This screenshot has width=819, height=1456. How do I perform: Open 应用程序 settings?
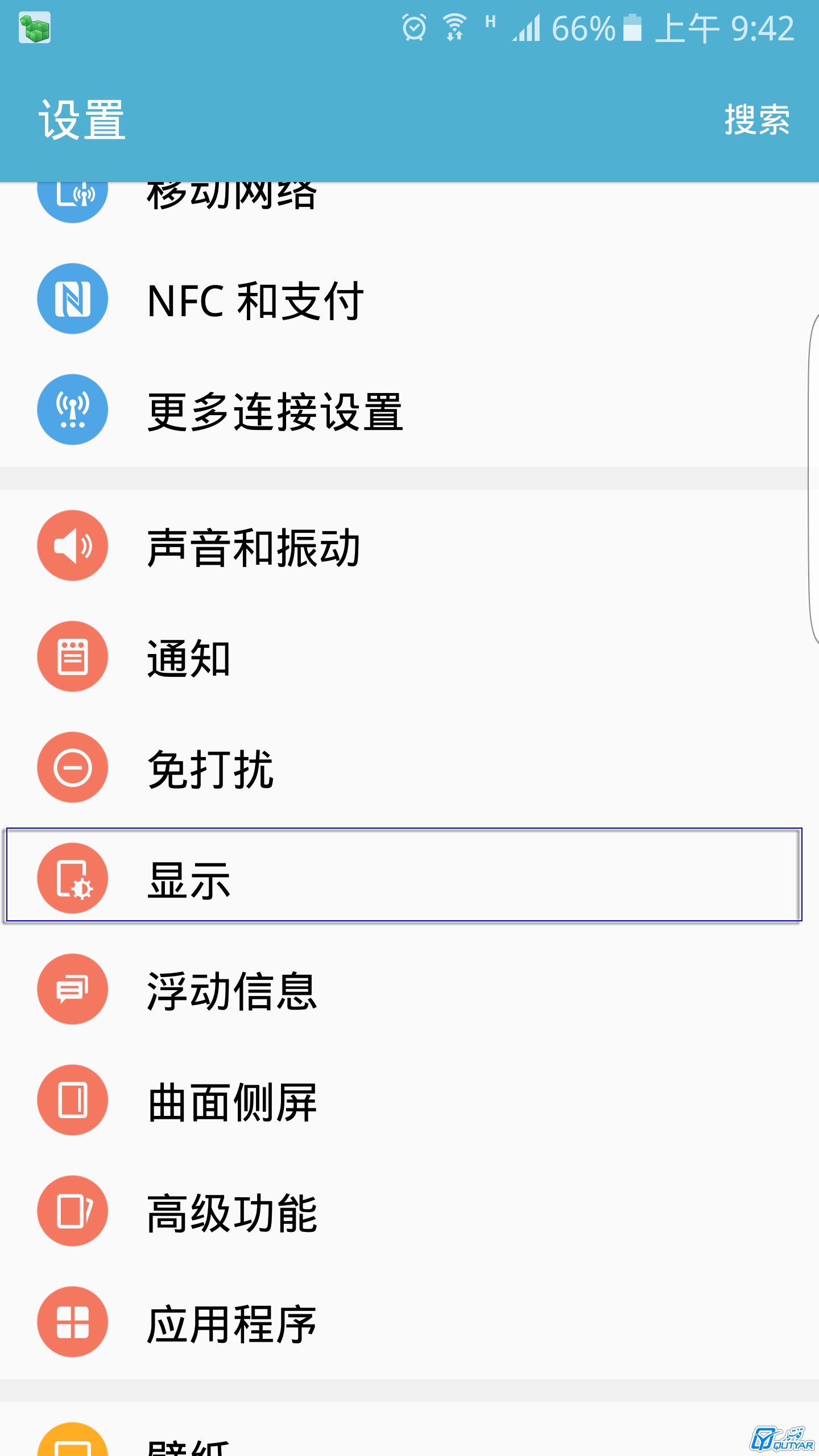point(409,1322)
